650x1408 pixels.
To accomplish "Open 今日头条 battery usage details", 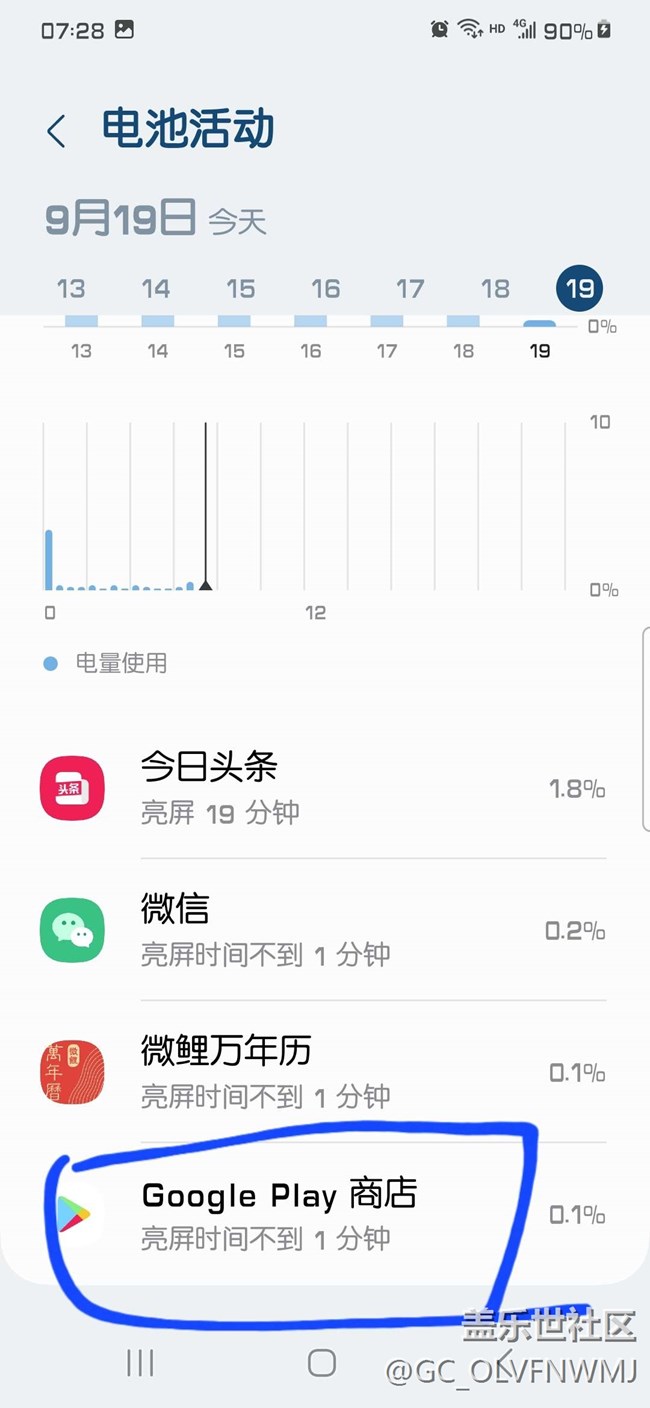I will (325, 788).
